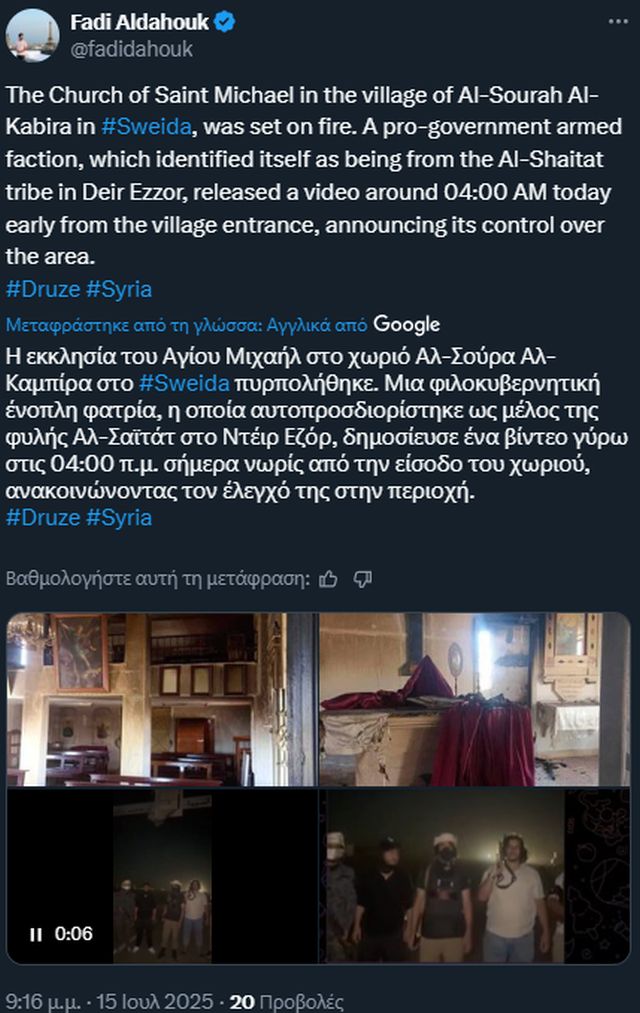Rate the translation with thumbs down

click(363, 578)
